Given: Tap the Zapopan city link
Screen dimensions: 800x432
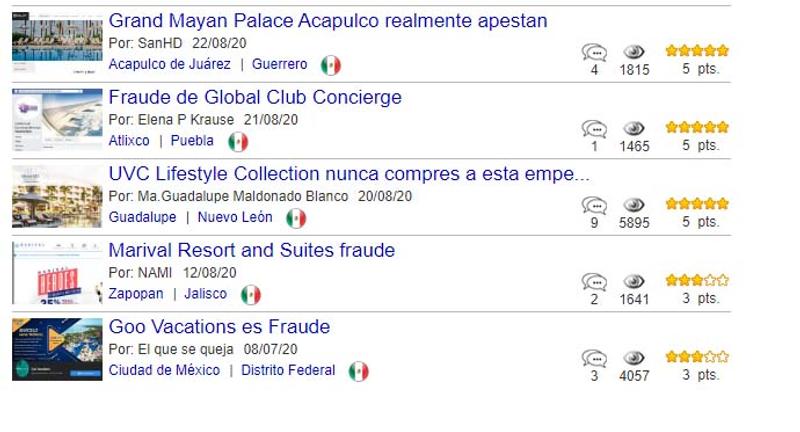Looking at the screenshot, I should 136,294.
